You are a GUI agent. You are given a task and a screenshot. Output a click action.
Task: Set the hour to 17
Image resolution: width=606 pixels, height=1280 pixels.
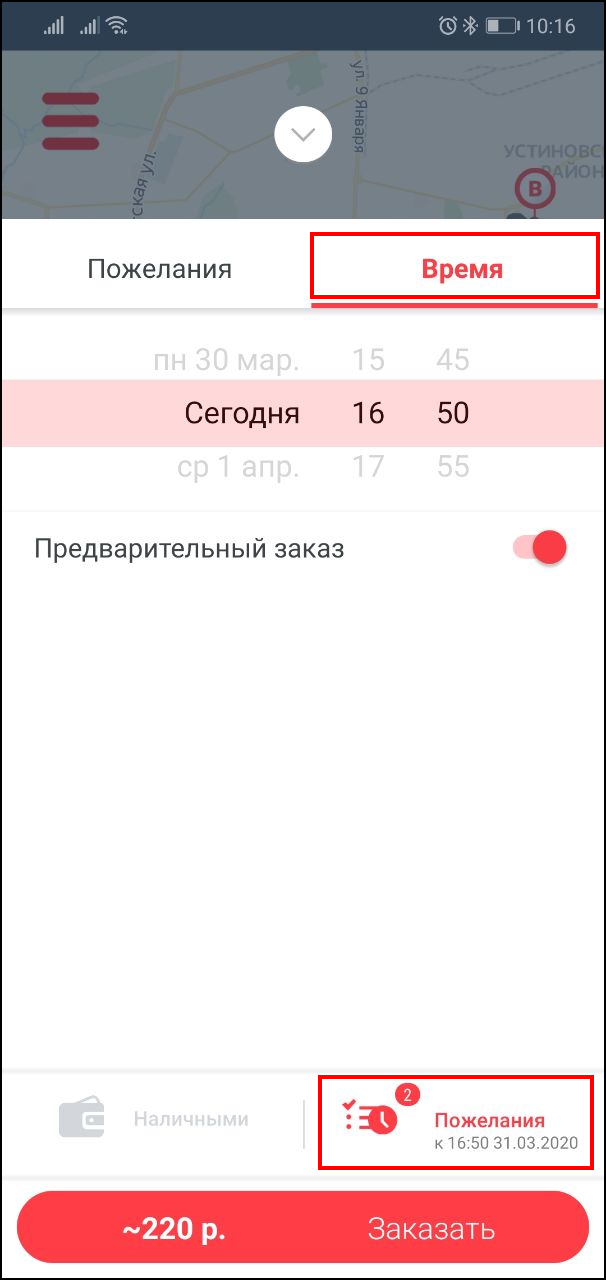[369, 467]
